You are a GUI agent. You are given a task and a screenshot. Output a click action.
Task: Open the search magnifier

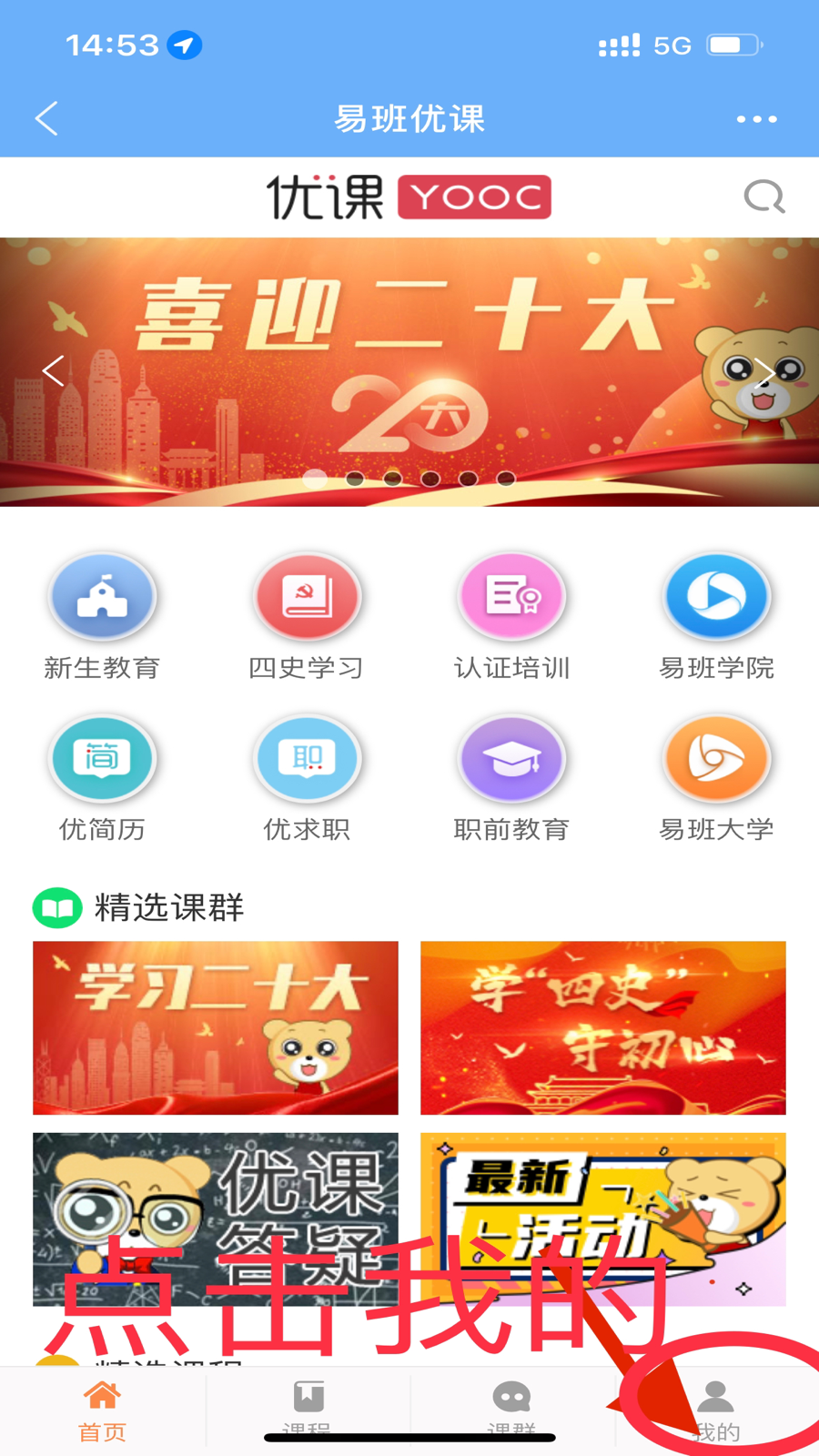pos(763,197)
